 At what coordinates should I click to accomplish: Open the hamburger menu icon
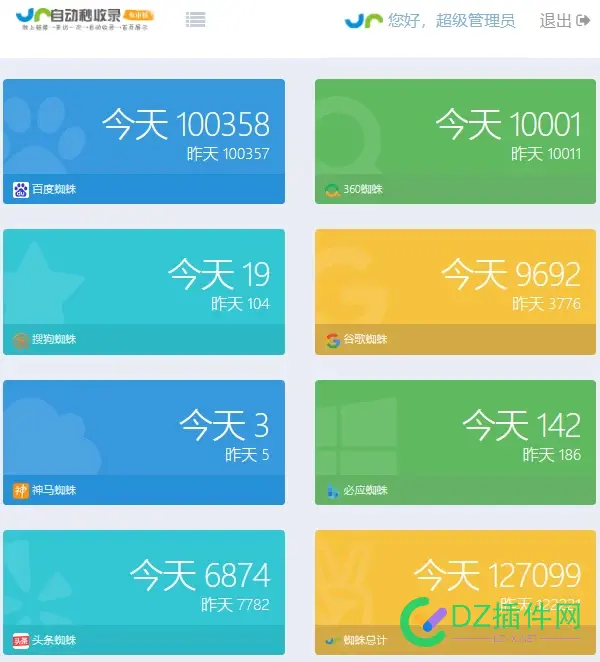click(x=196, y=19)
